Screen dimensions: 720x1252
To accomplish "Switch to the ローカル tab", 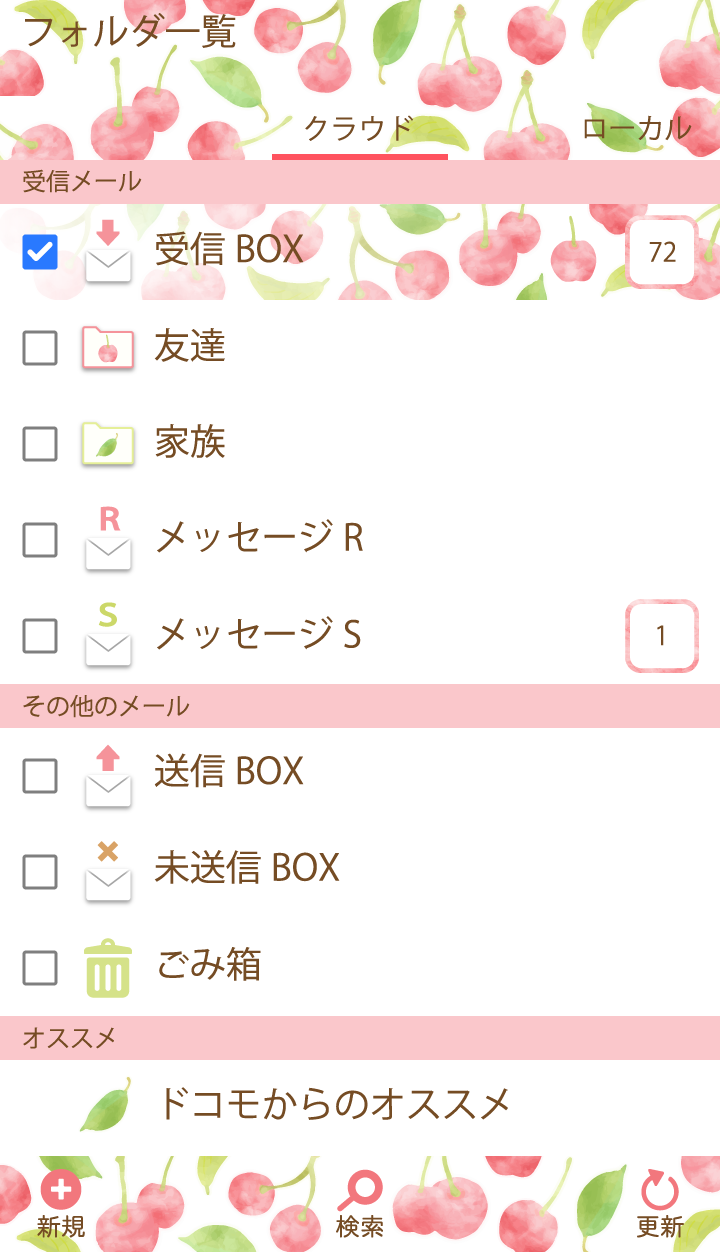I will coord(637,129).
